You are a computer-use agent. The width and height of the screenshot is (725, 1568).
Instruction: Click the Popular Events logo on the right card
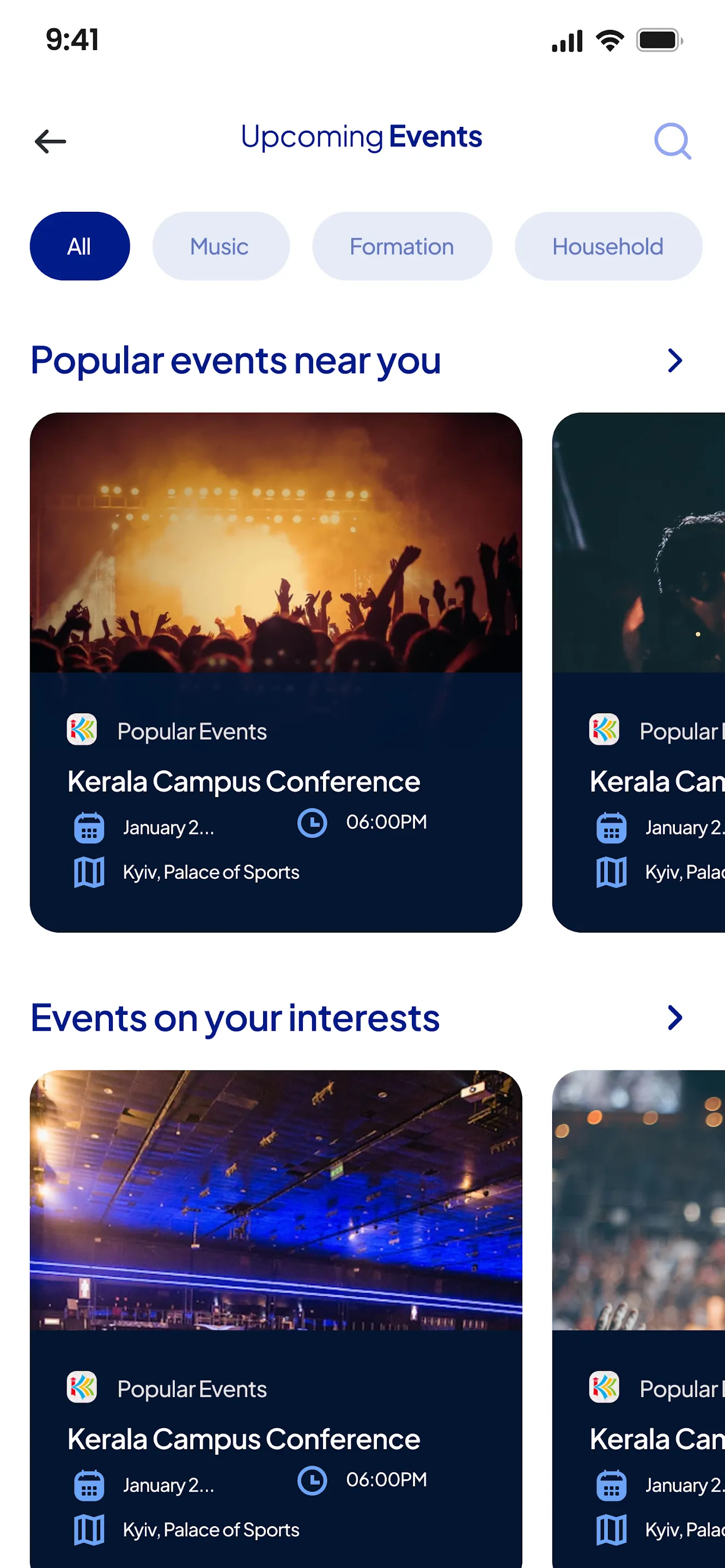pos(604,730)
